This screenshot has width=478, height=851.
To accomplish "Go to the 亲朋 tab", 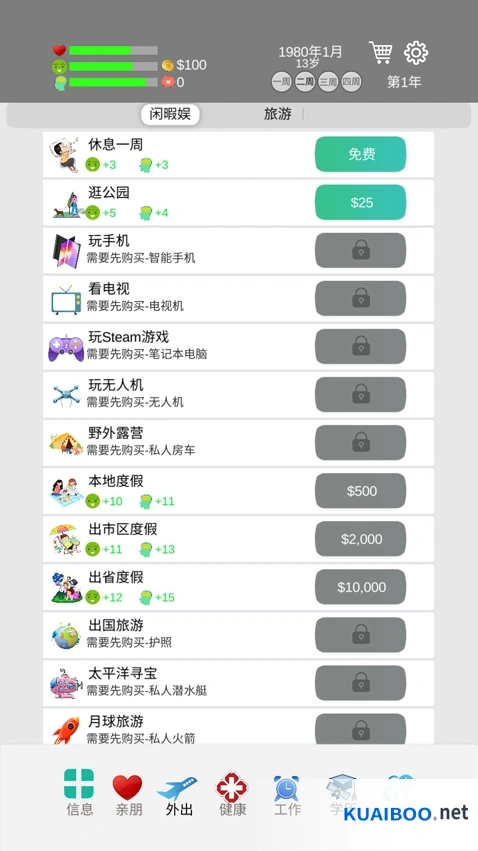I will pos(128,792).
